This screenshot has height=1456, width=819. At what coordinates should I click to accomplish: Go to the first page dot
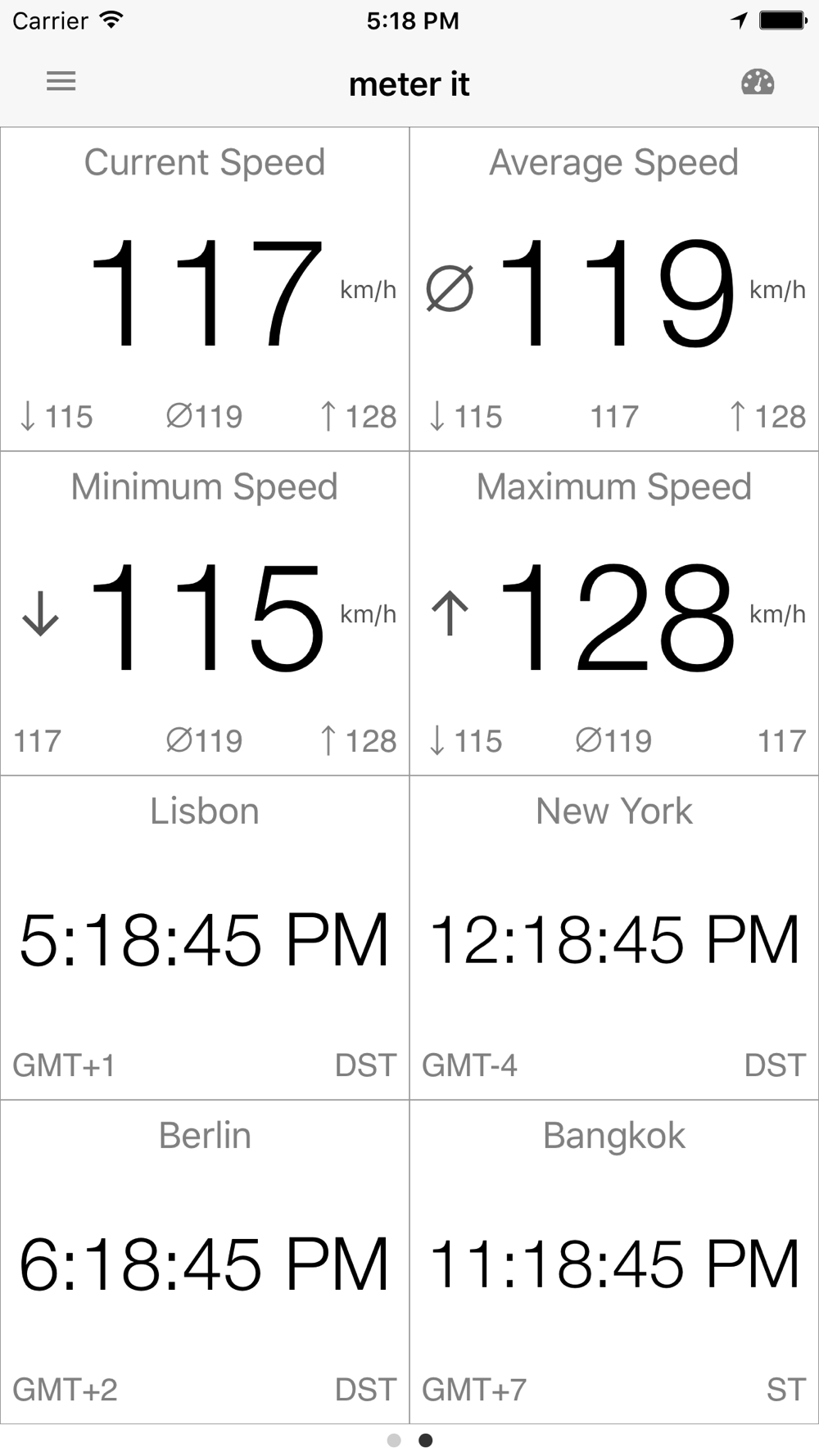394,1440
